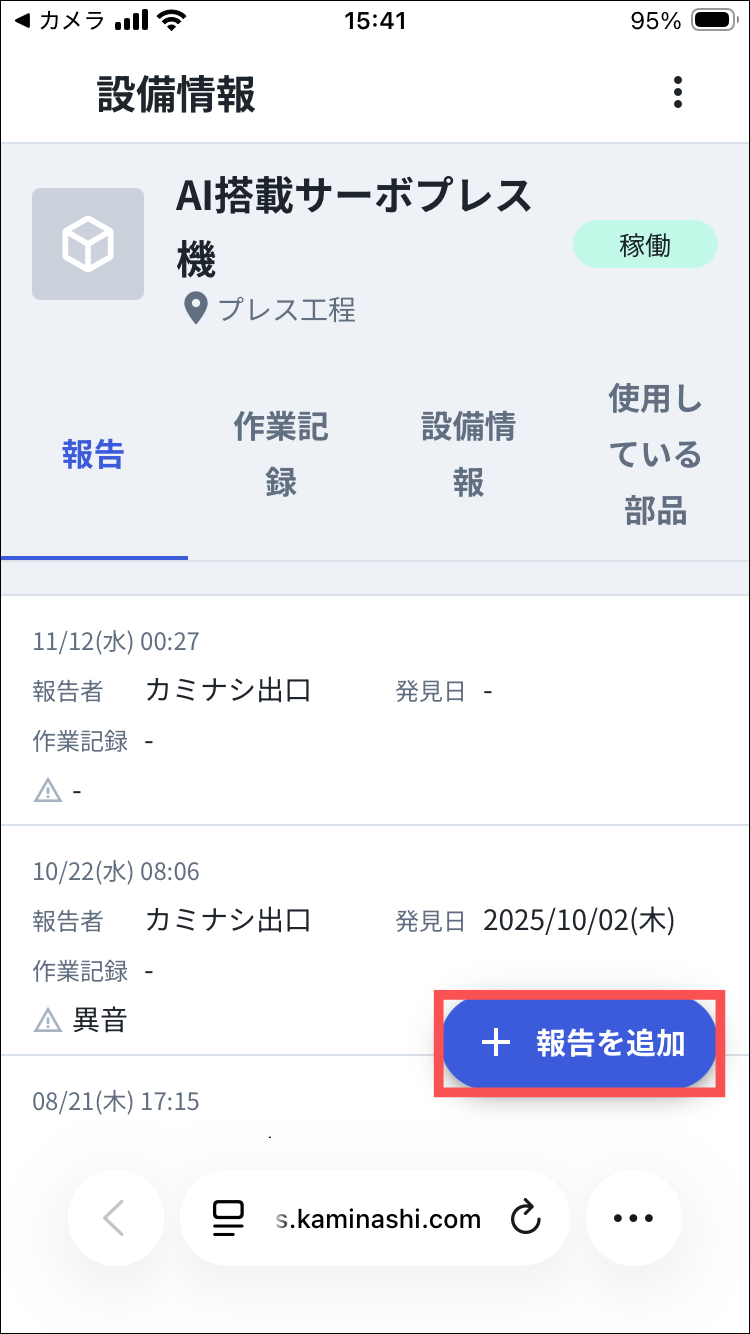Viewport: 750px width, 1334px height.
Task: Switch to the 作業記録 tab
Action: point(281,455)
